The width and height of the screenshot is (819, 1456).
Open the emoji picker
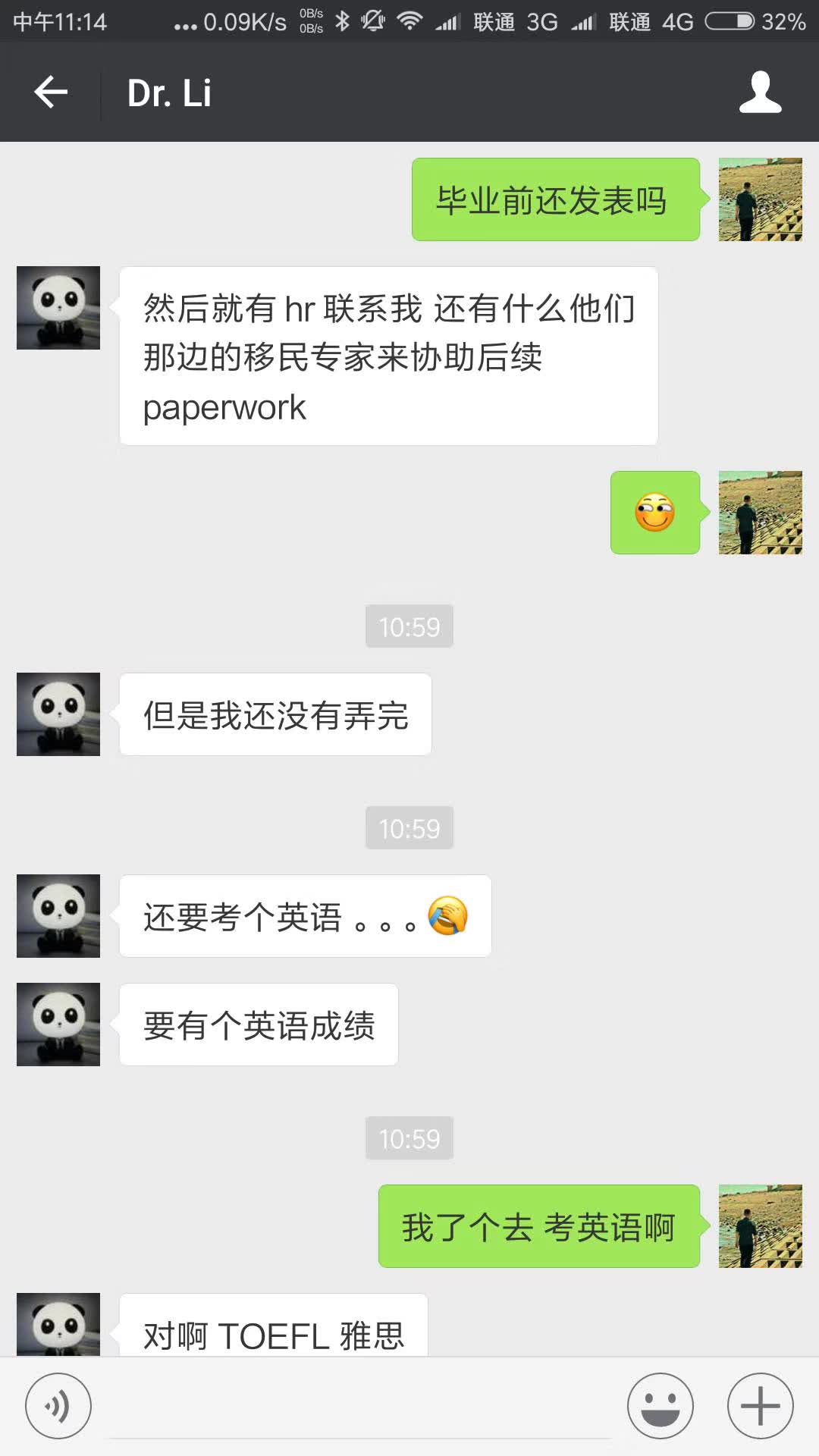point(660,1405)
